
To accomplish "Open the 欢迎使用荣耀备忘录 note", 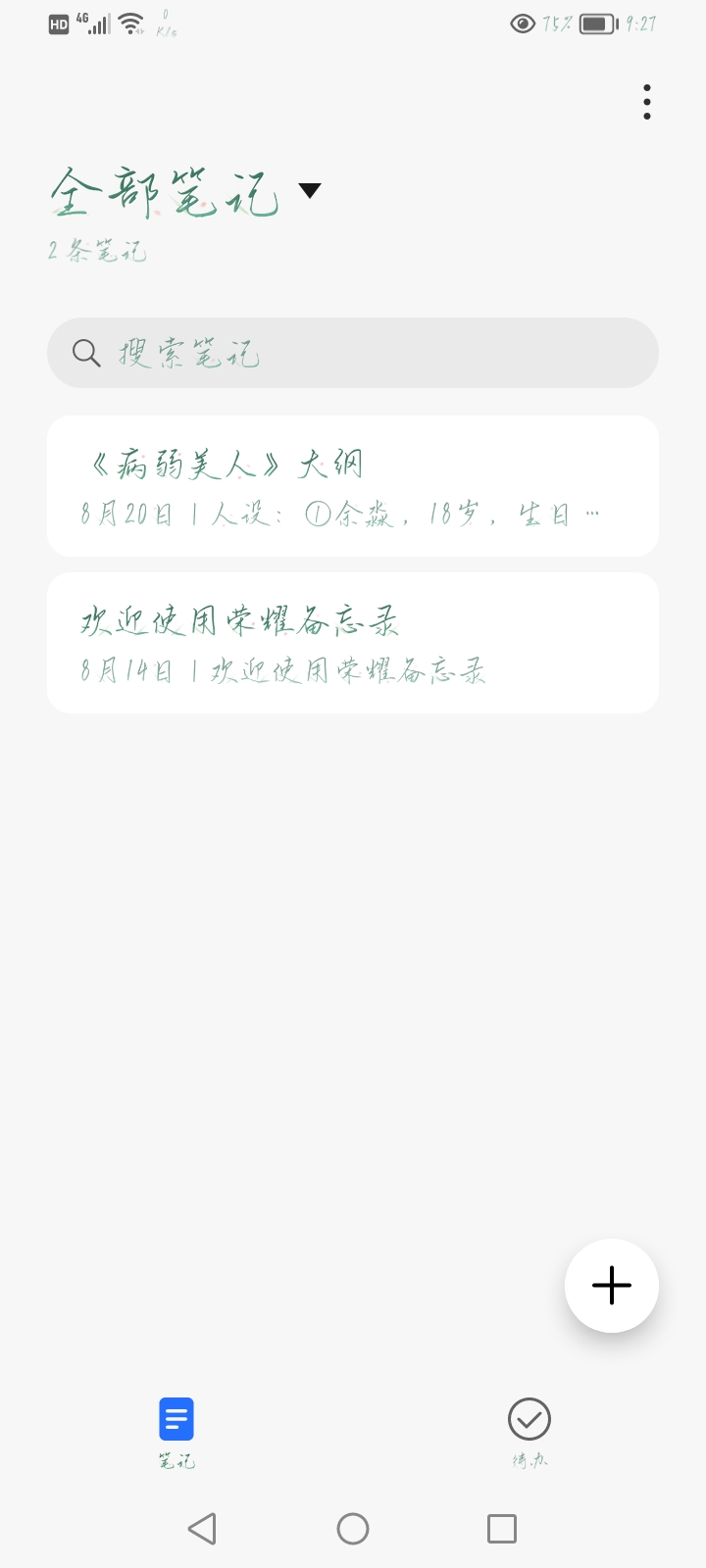I will 353,643.
